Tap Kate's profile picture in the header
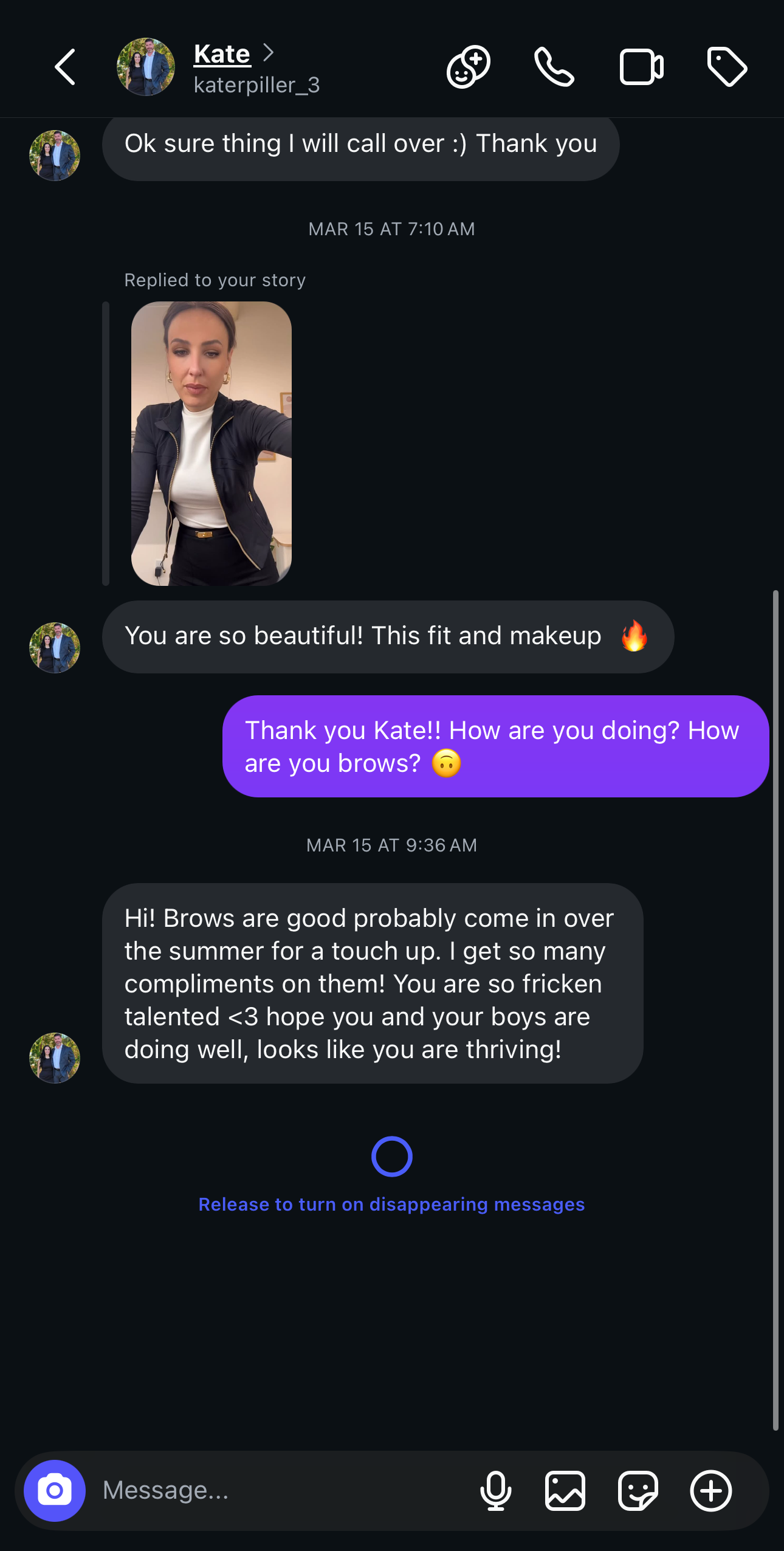Screen dimensions: 784x1551 pos(146,67)
